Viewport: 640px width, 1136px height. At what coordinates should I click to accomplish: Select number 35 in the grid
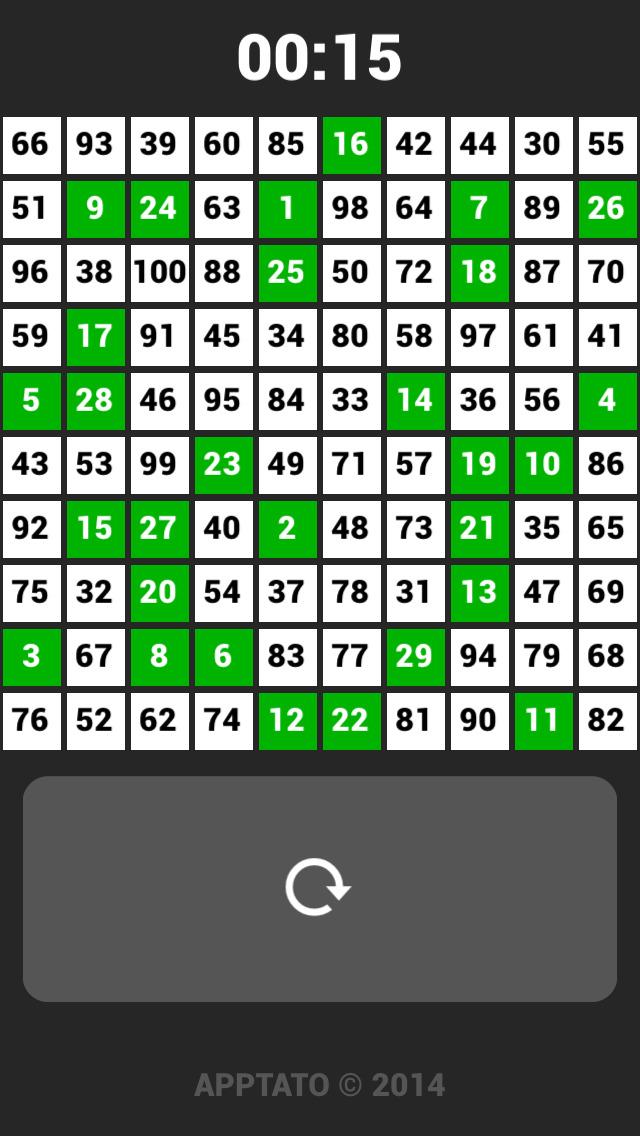click(542, 528)
